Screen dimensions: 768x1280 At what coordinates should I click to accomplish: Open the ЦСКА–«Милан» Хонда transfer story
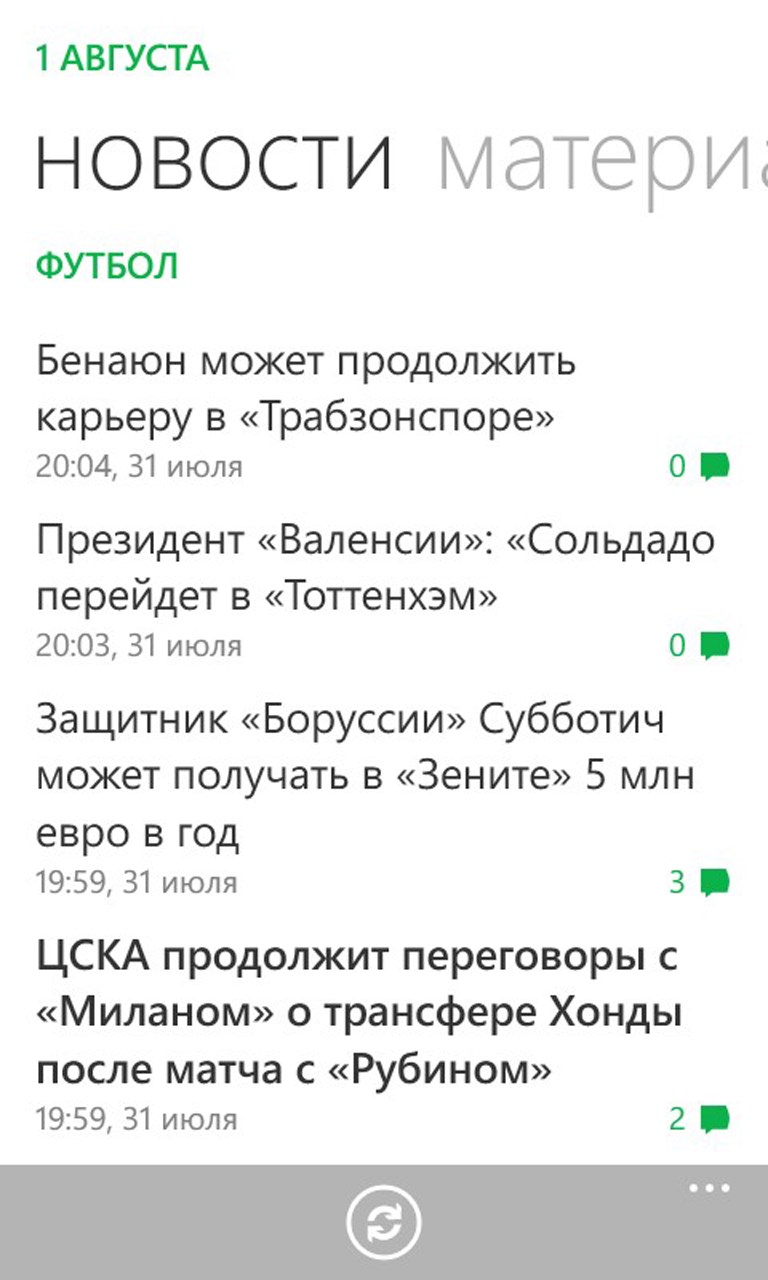[359, 1014]
